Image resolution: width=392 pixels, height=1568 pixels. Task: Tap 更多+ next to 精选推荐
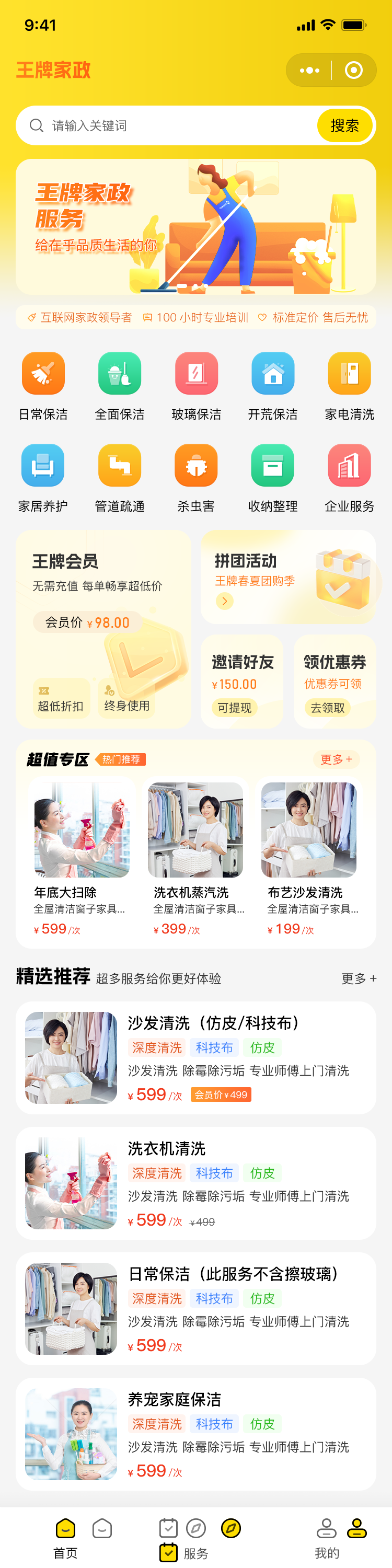coord(359,979)
